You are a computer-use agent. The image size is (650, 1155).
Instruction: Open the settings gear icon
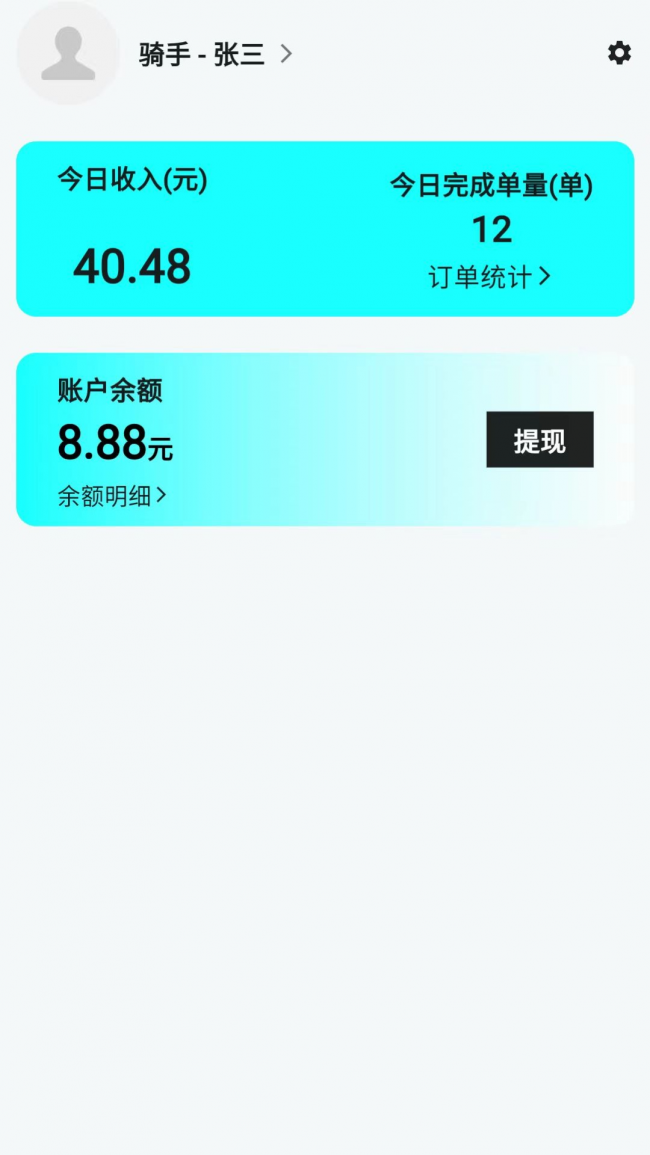click(x=619, y=53)
